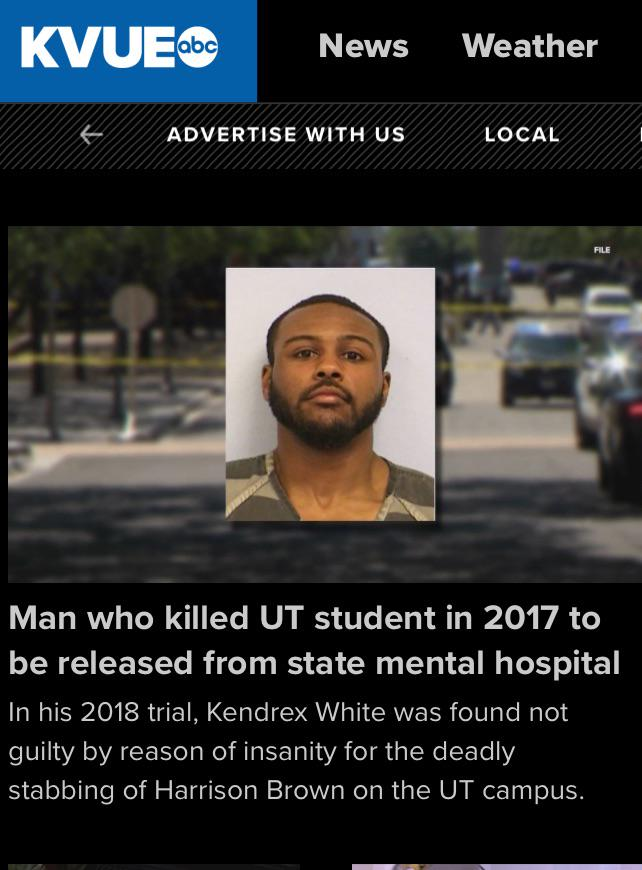
Task: Open Advertise With Us link
Action: pyautogui.click(x=286, y=135)
